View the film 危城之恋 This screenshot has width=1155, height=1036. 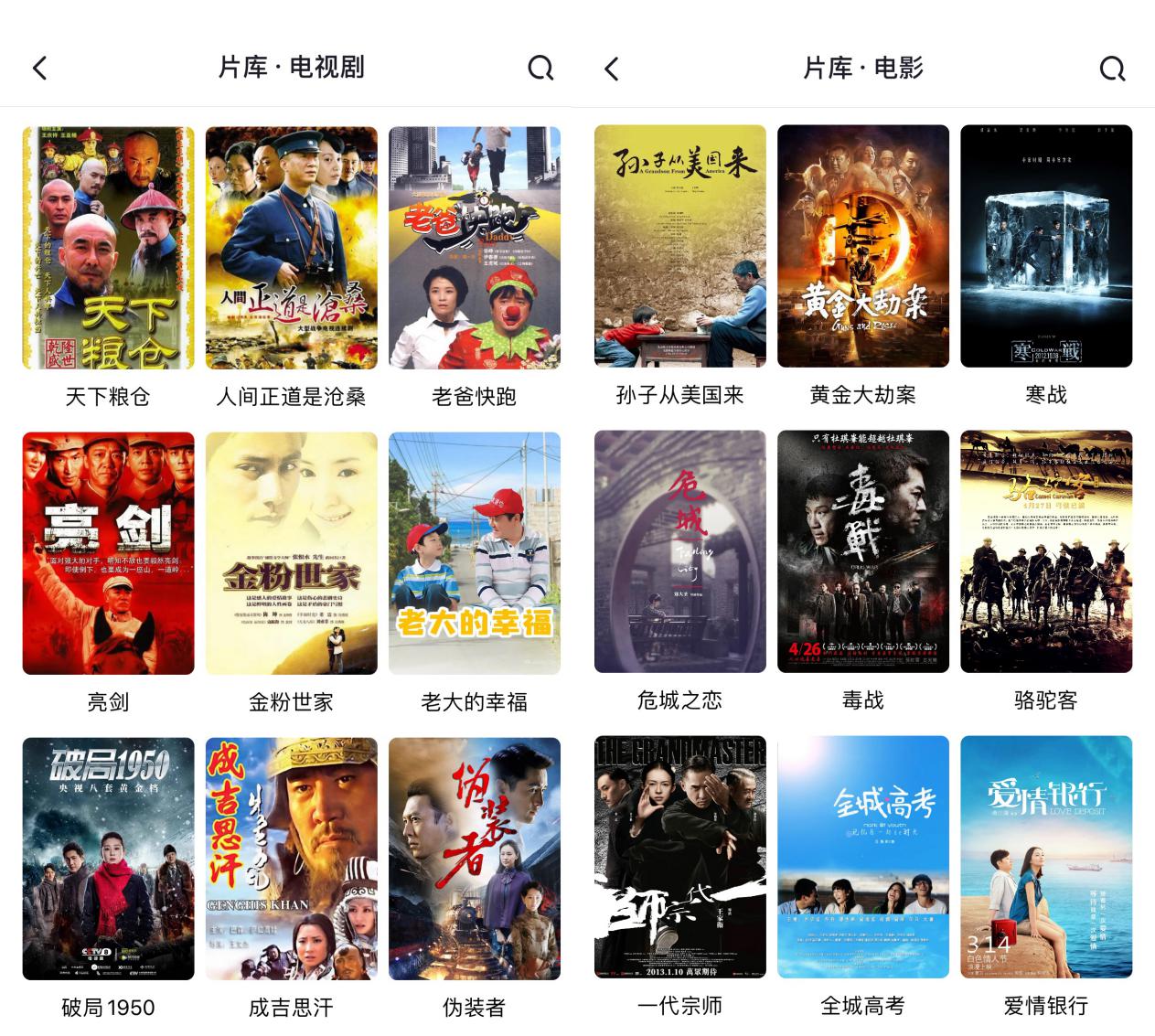(x=679, y=551)
